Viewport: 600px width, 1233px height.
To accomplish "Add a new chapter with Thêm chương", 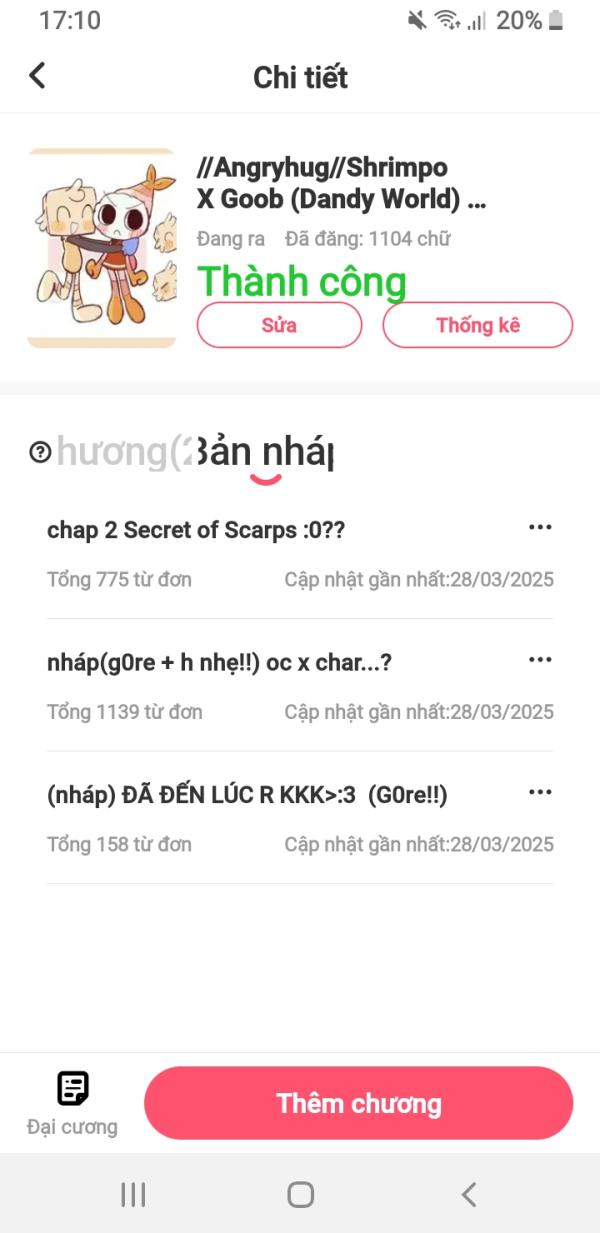I will point(358,1103).
